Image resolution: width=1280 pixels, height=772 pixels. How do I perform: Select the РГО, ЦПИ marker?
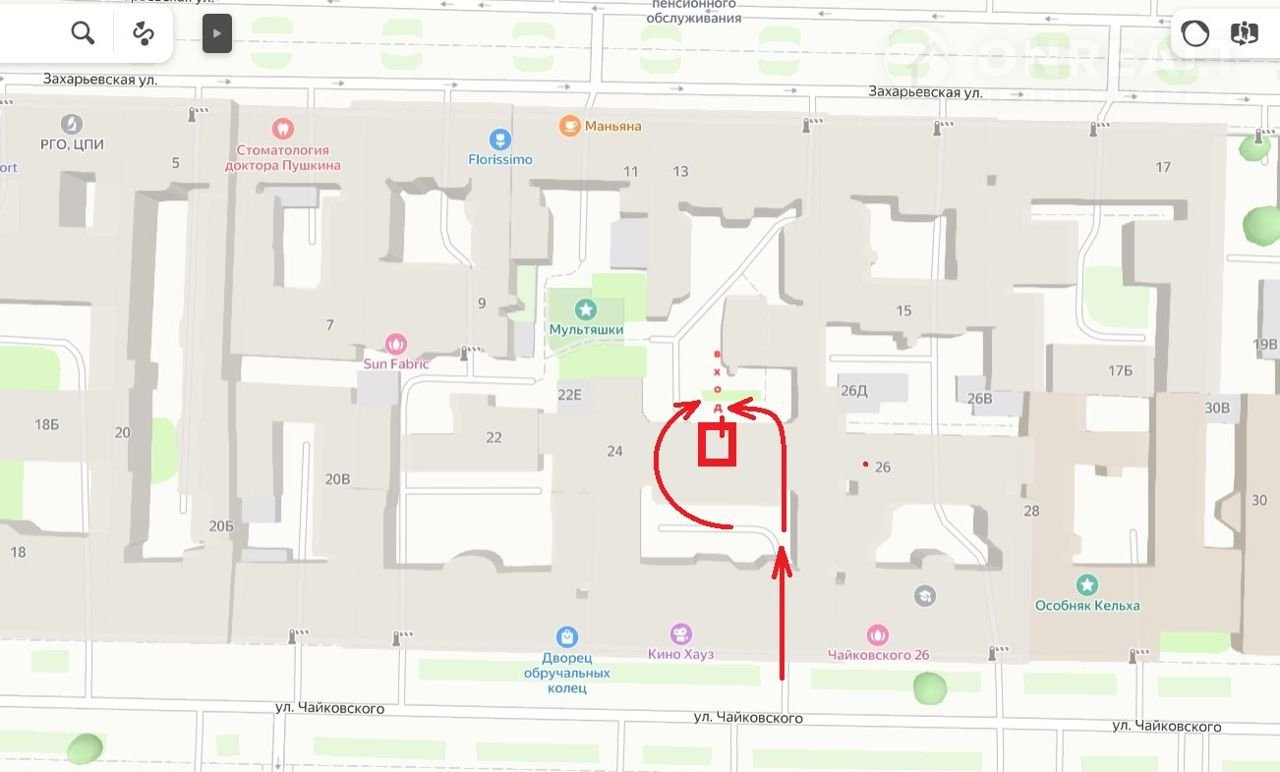click(x=71, y=124)
